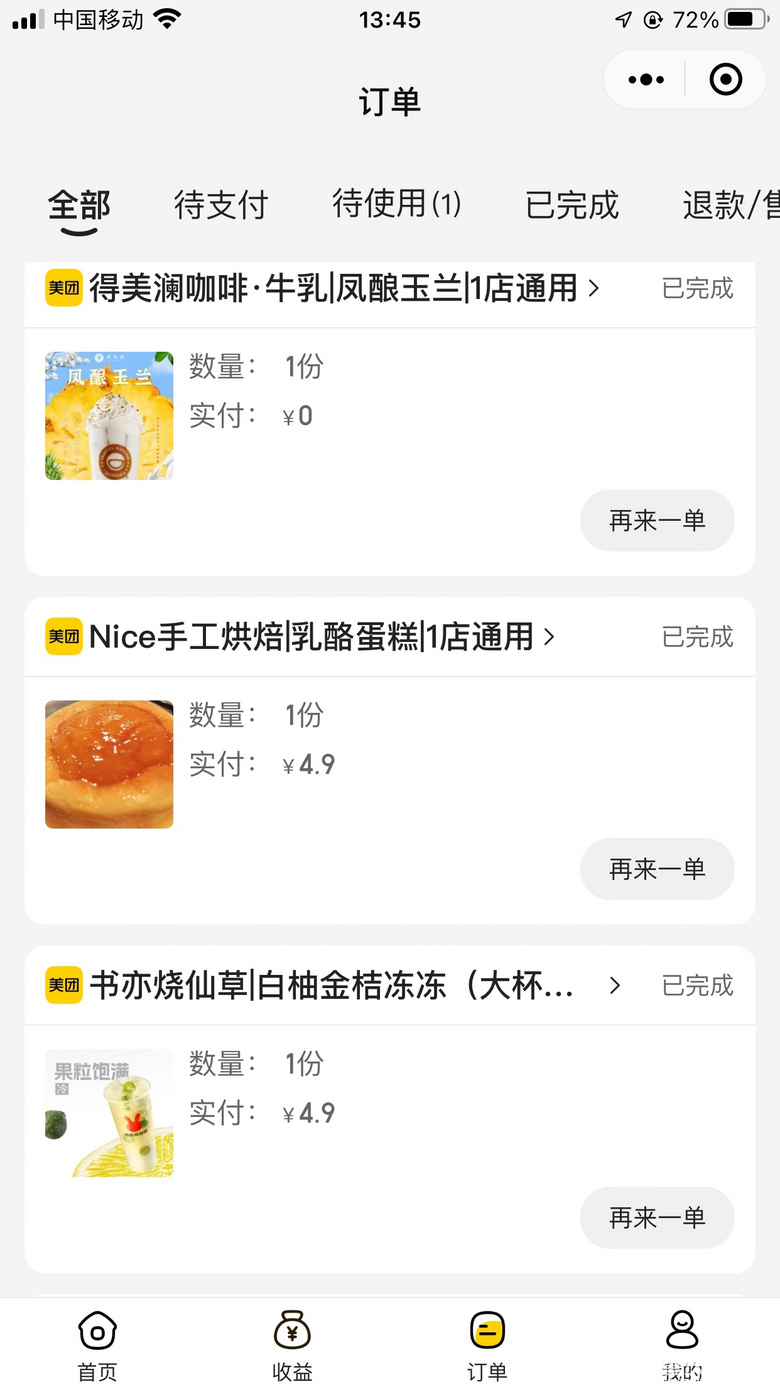This screenshot has height=1387, width=780.
Task: Reorder the 得美澜咖啡 凤酿玉兰 drink
Action: point(657,521)
